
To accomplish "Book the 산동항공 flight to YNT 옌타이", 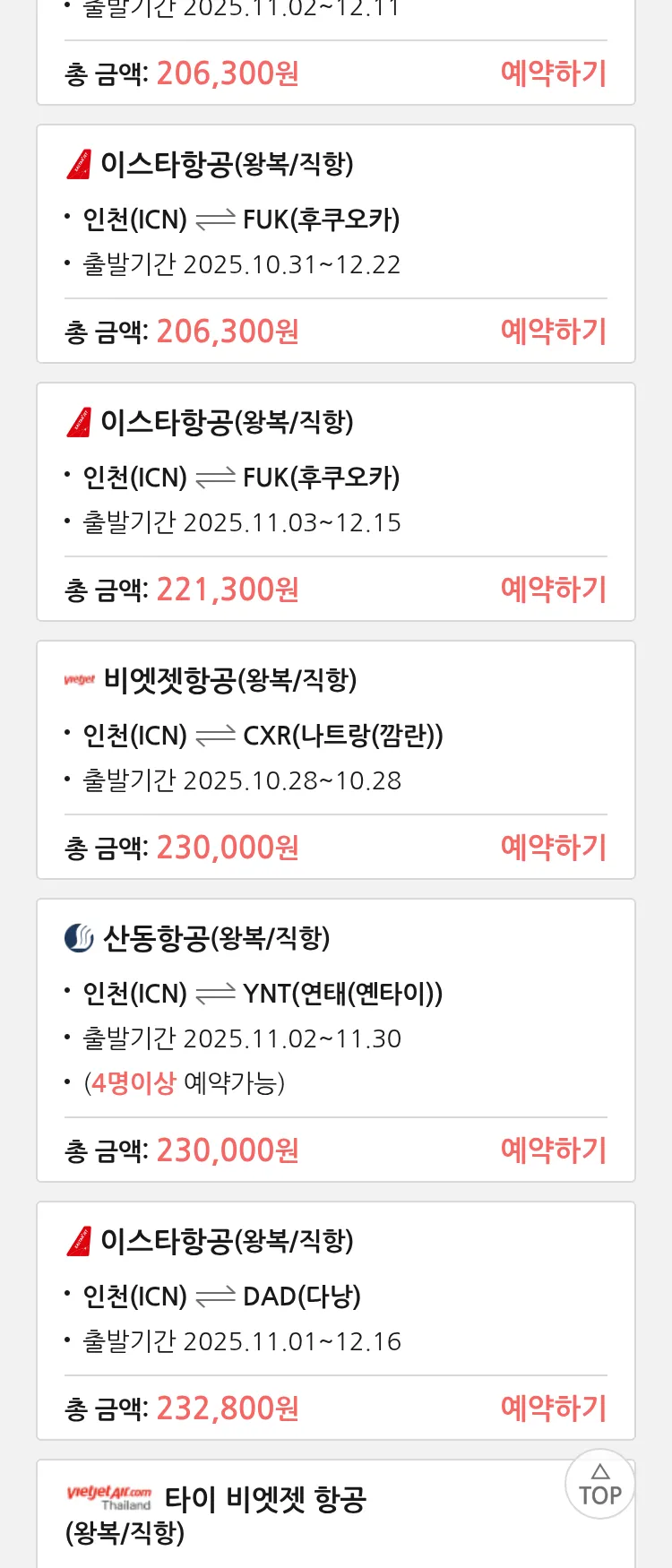I will click(553, 1150).
